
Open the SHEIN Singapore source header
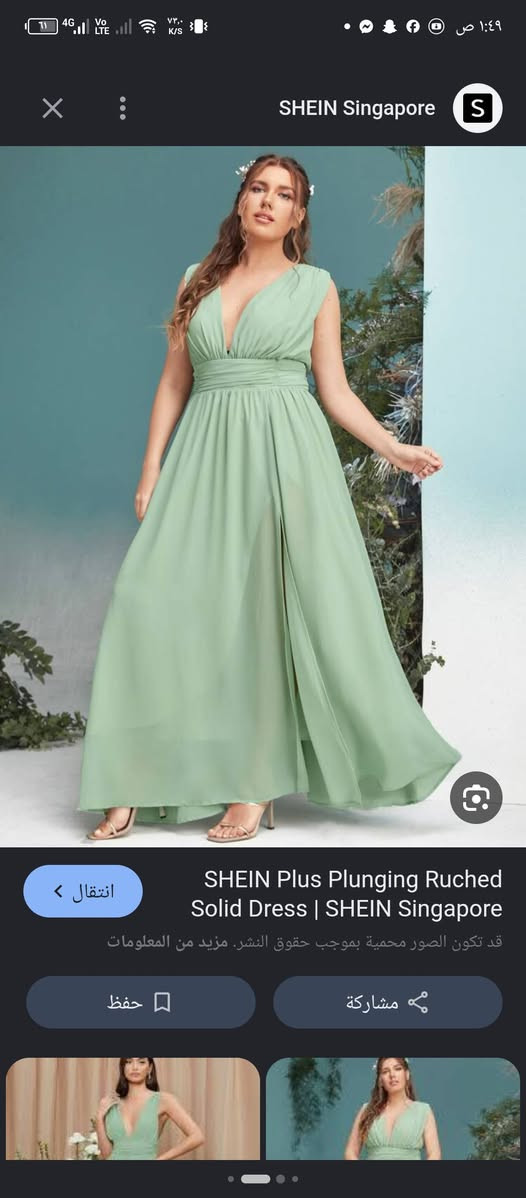[x=390, y=108]
